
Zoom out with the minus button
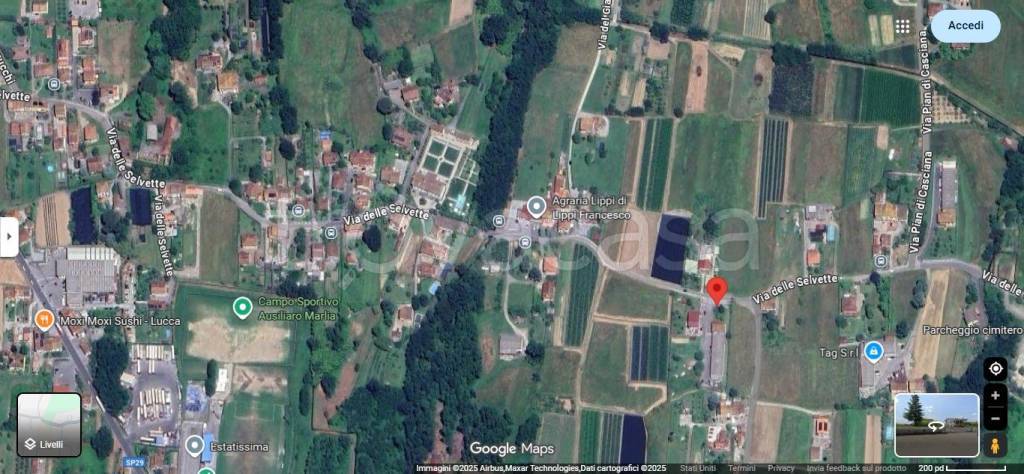(x=995, y=418)
